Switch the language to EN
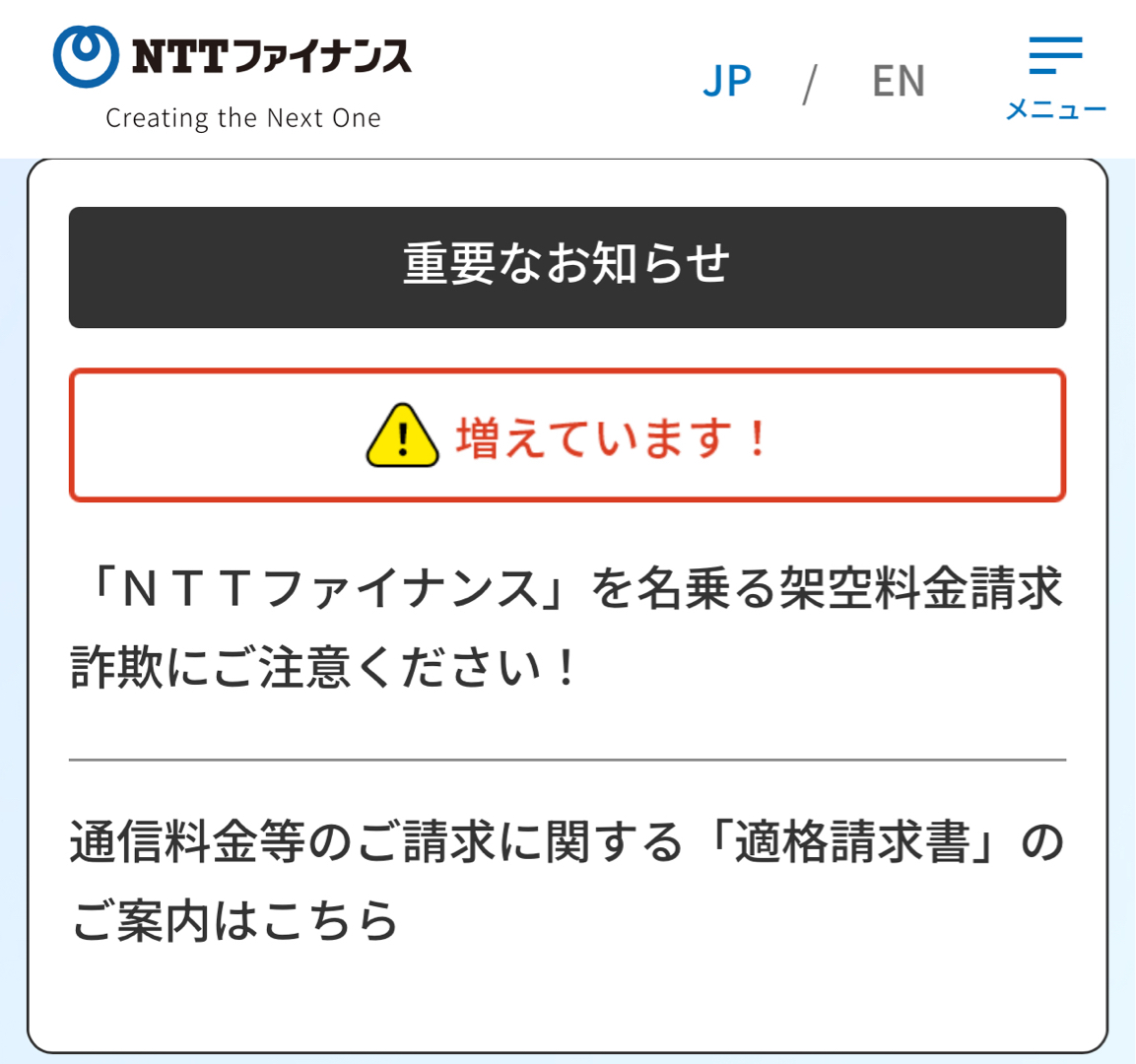The width and height of the screenshot is (1136, 1064). (898, 81)
